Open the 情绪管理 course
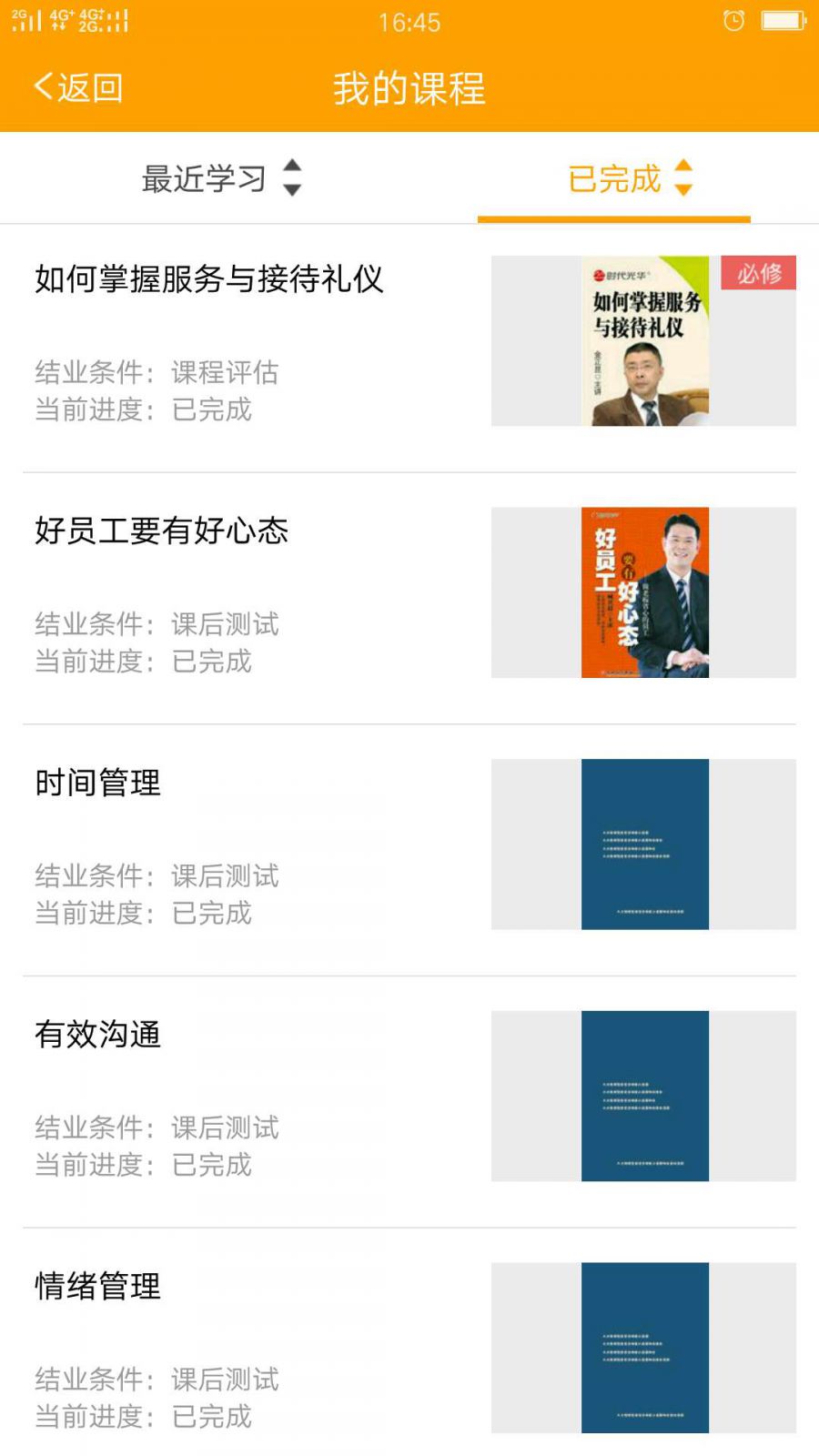The width and height of the screenshot is (819, 1456). 98,1286
